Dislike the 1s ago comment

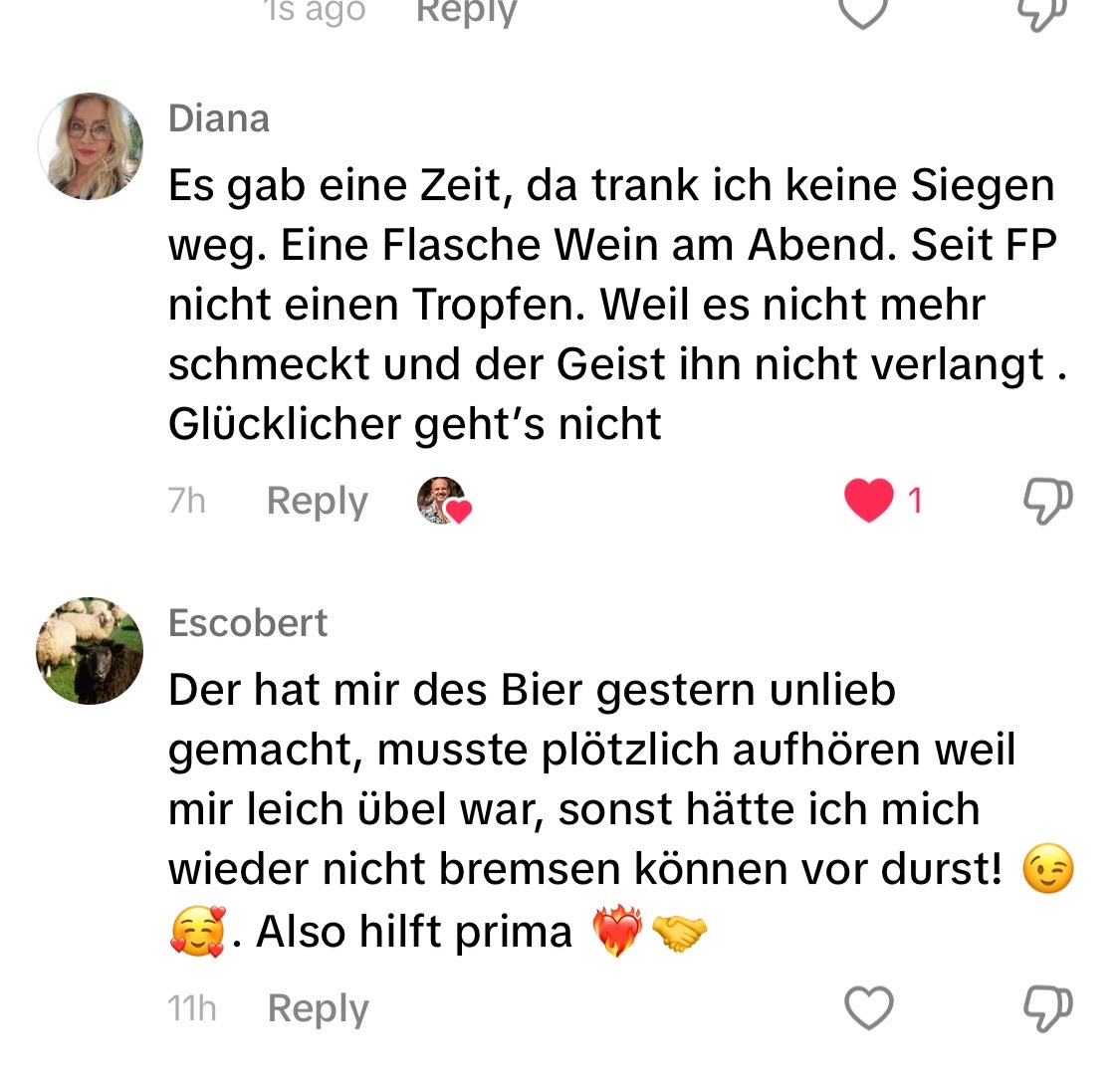(1043, 10)
